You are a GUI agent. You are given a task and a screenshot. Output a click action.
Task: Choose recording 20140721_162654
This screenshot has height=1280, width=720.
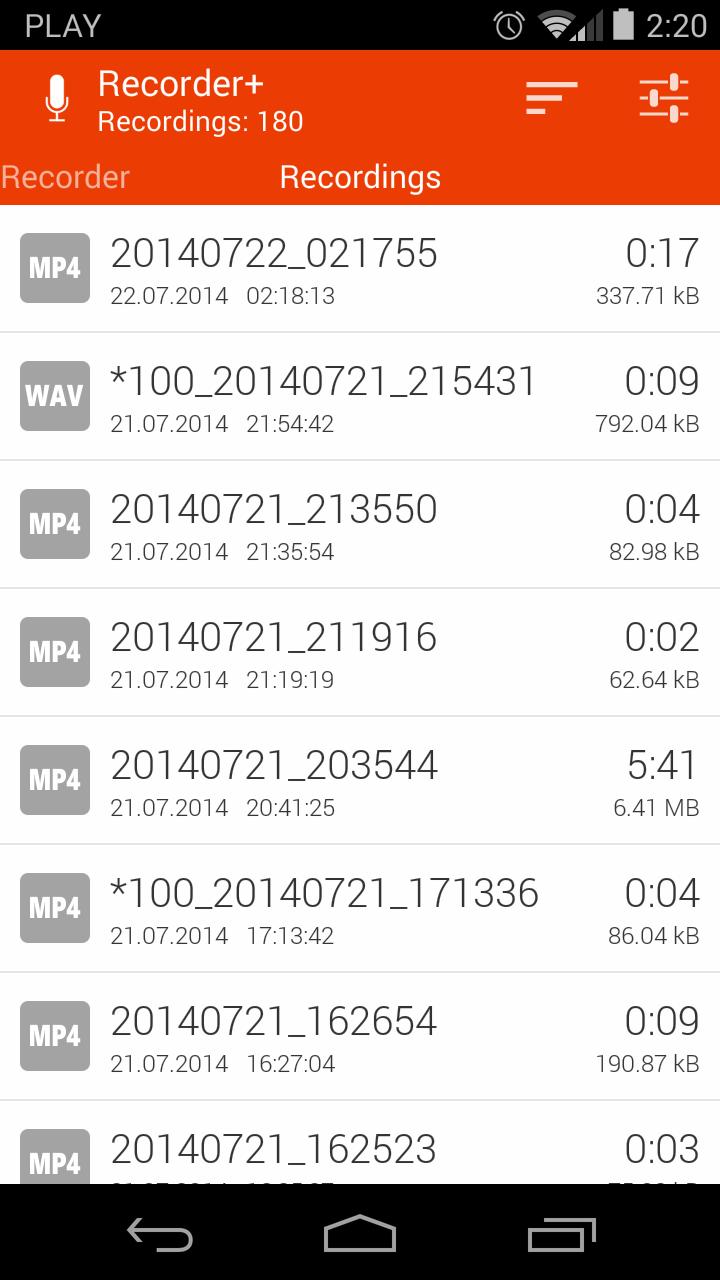pyautogui.click(x=360, y=1036)
